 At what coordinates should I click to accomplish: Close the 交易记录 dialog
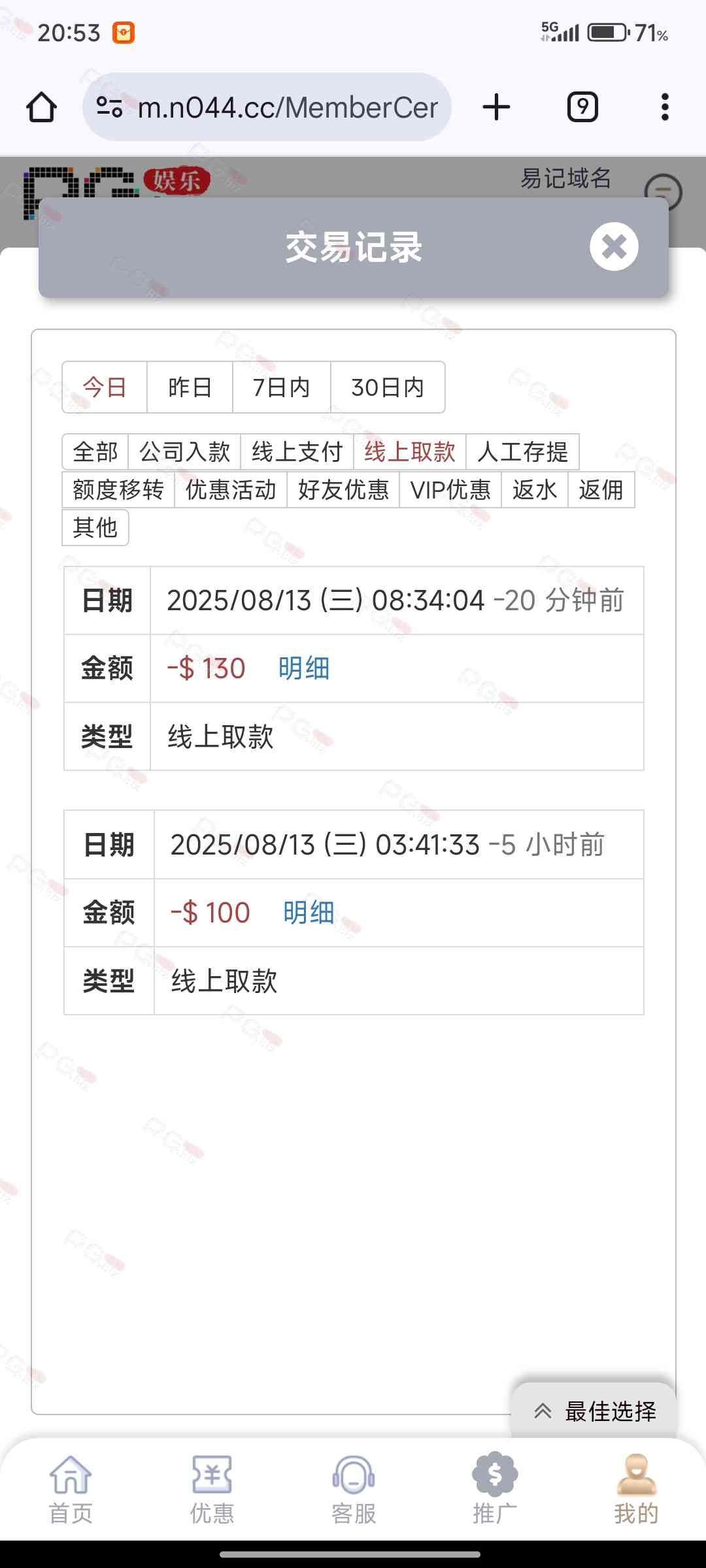(613, 247)
